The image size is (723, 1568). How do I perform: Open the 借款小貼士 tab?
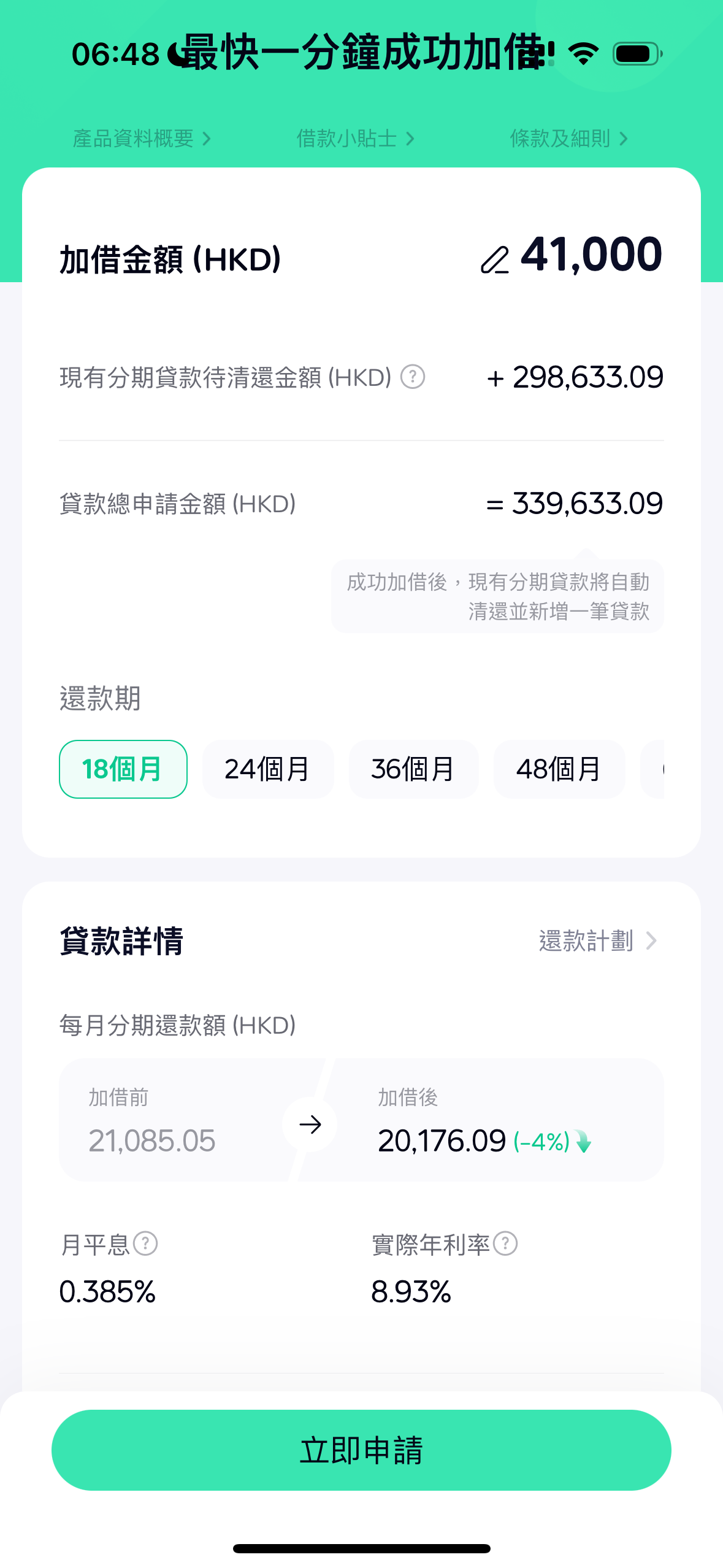tap(356, 138)
